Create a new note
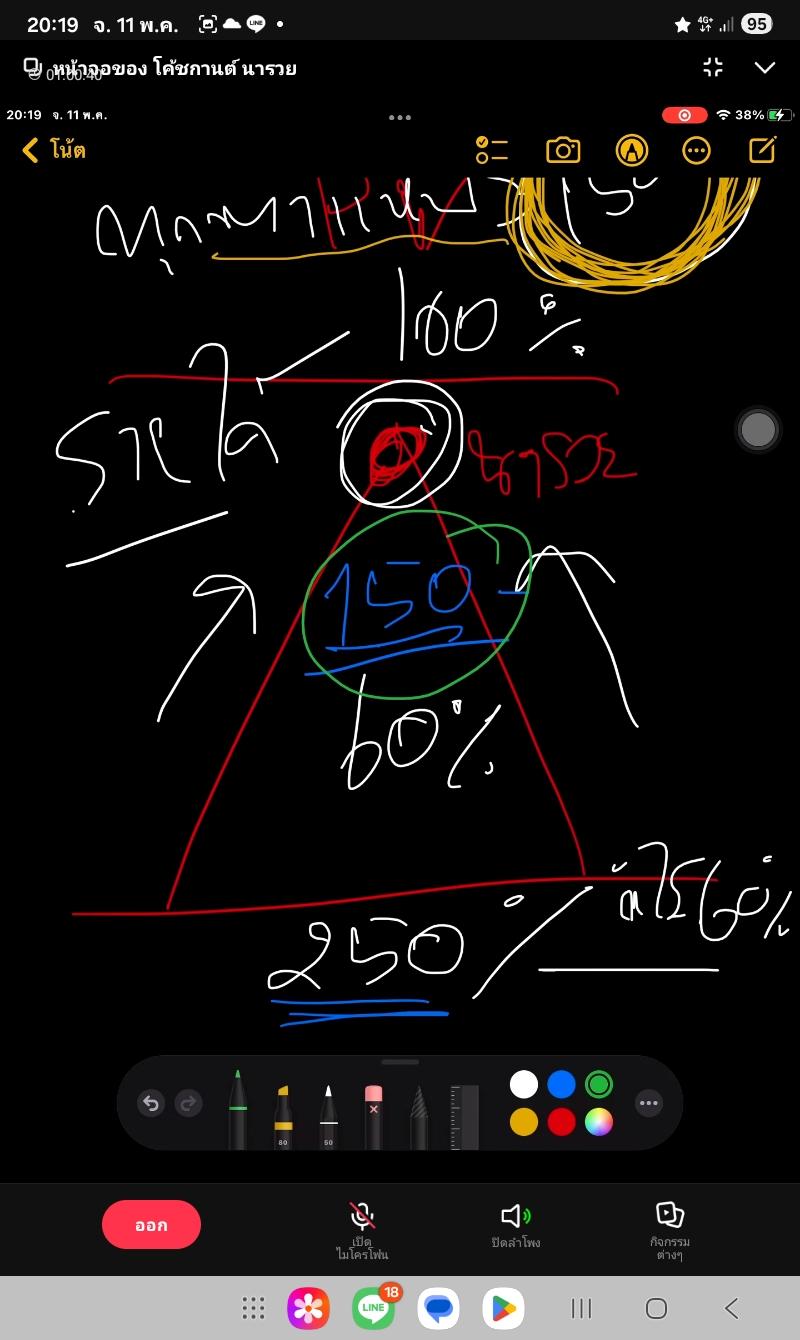Image resolution: width=800 pixels, height=1340 pixels. click(x=762, y=150)
